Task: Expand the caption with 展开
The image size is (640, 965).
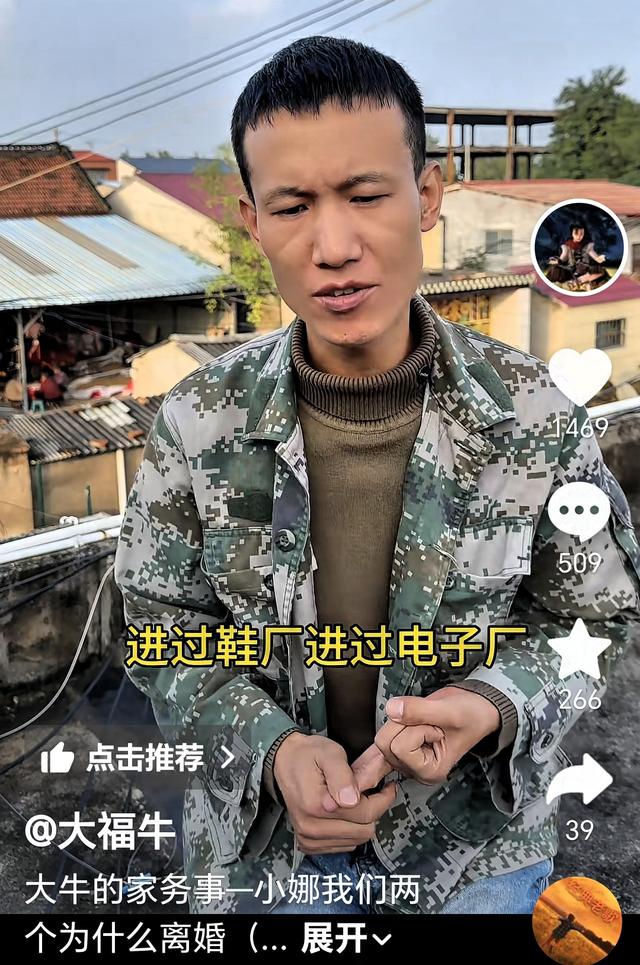Action: 346,938
